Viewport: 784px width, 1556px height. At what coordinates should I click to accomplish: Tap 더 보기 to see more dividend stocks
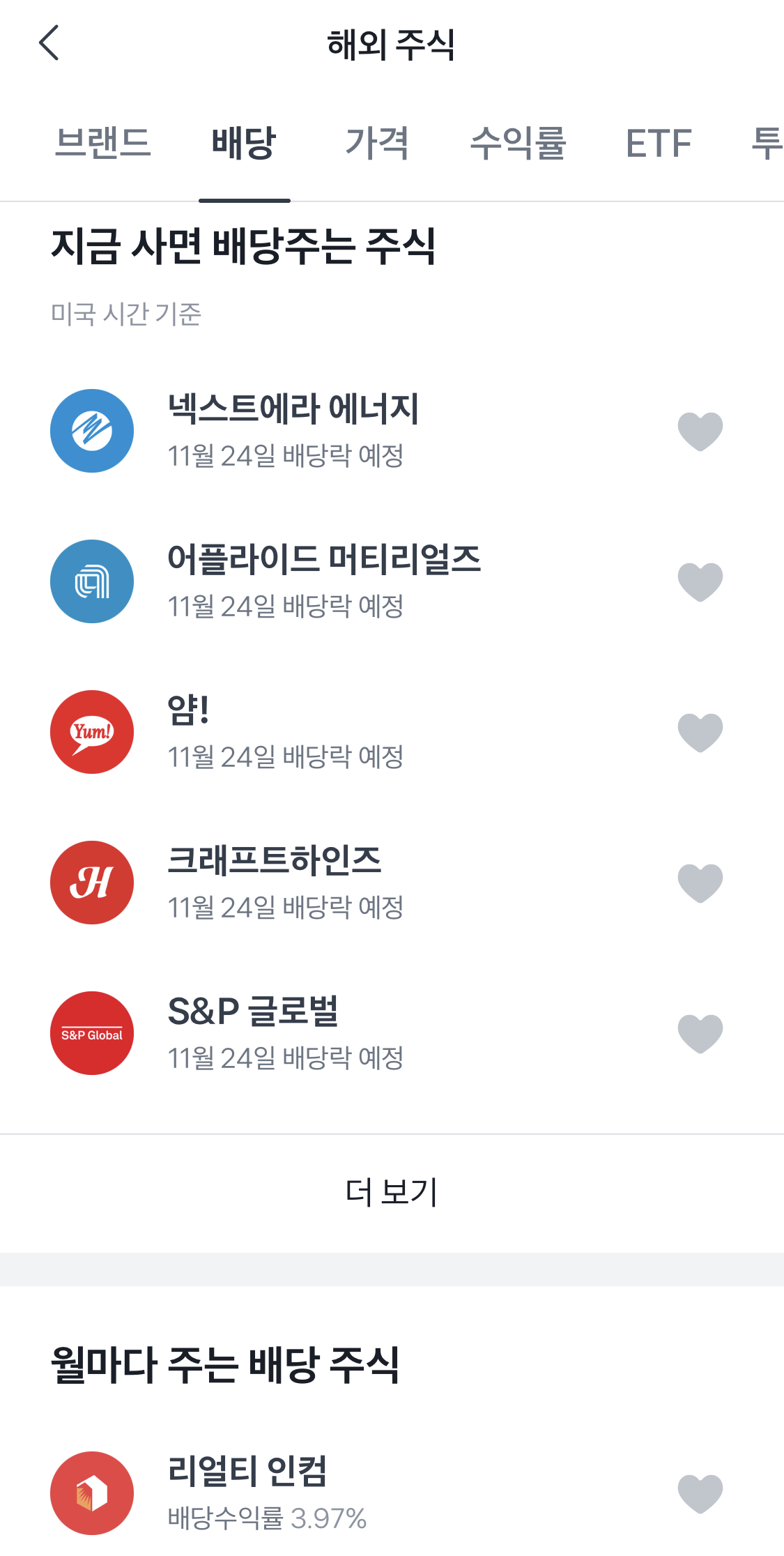(x=392, y=1192)
